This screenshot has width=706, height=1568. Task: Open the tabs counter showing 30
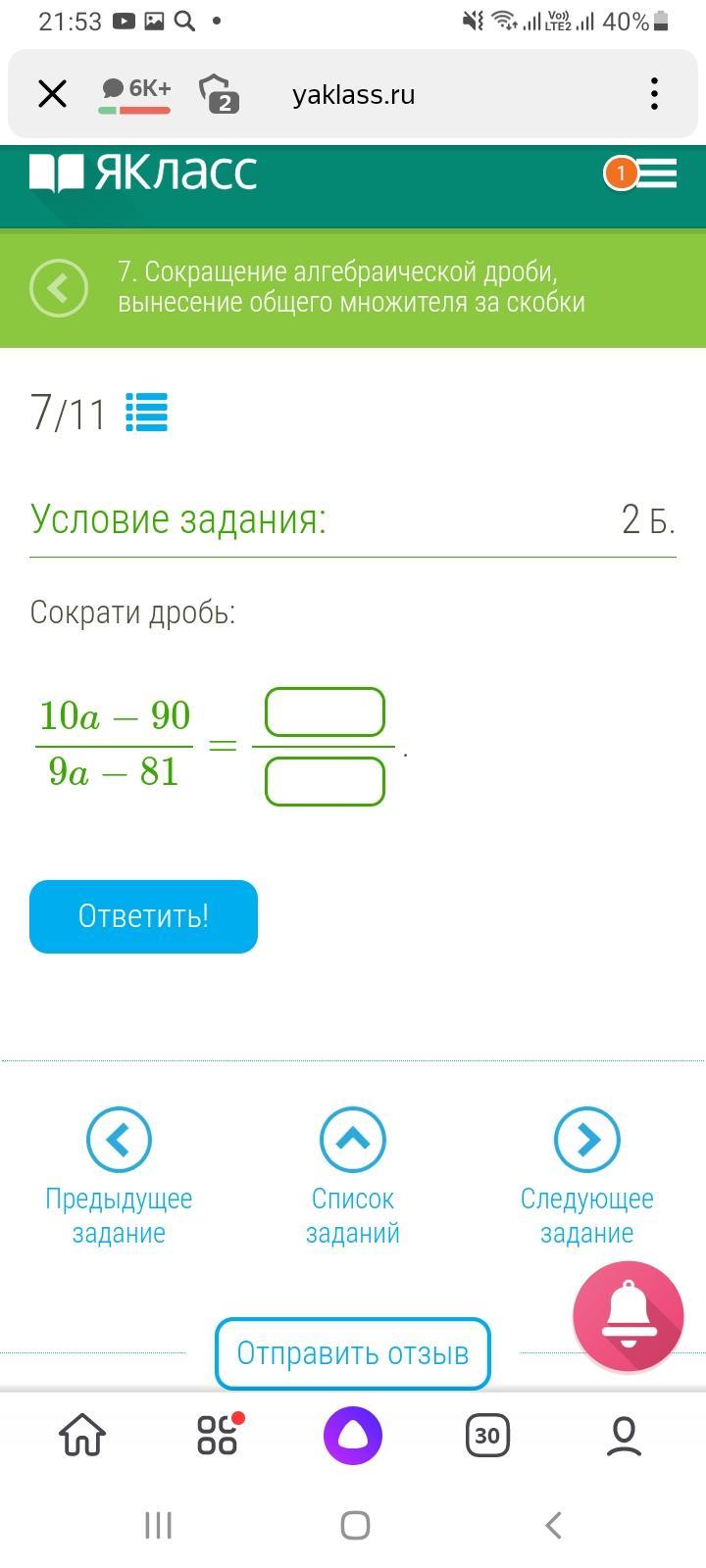click(x=486, y=1436)
